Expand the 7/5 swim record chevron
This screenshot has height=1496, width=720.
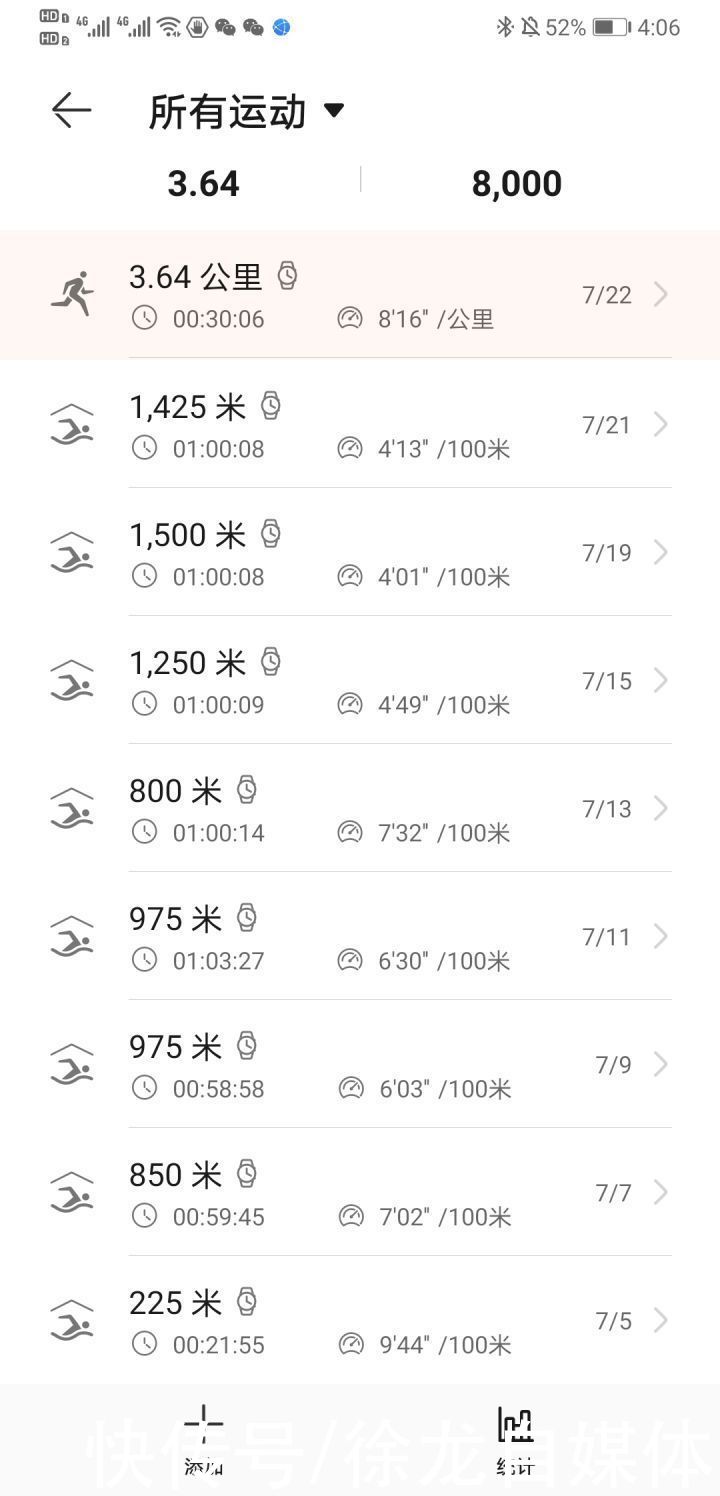[x=660, y=1319]
